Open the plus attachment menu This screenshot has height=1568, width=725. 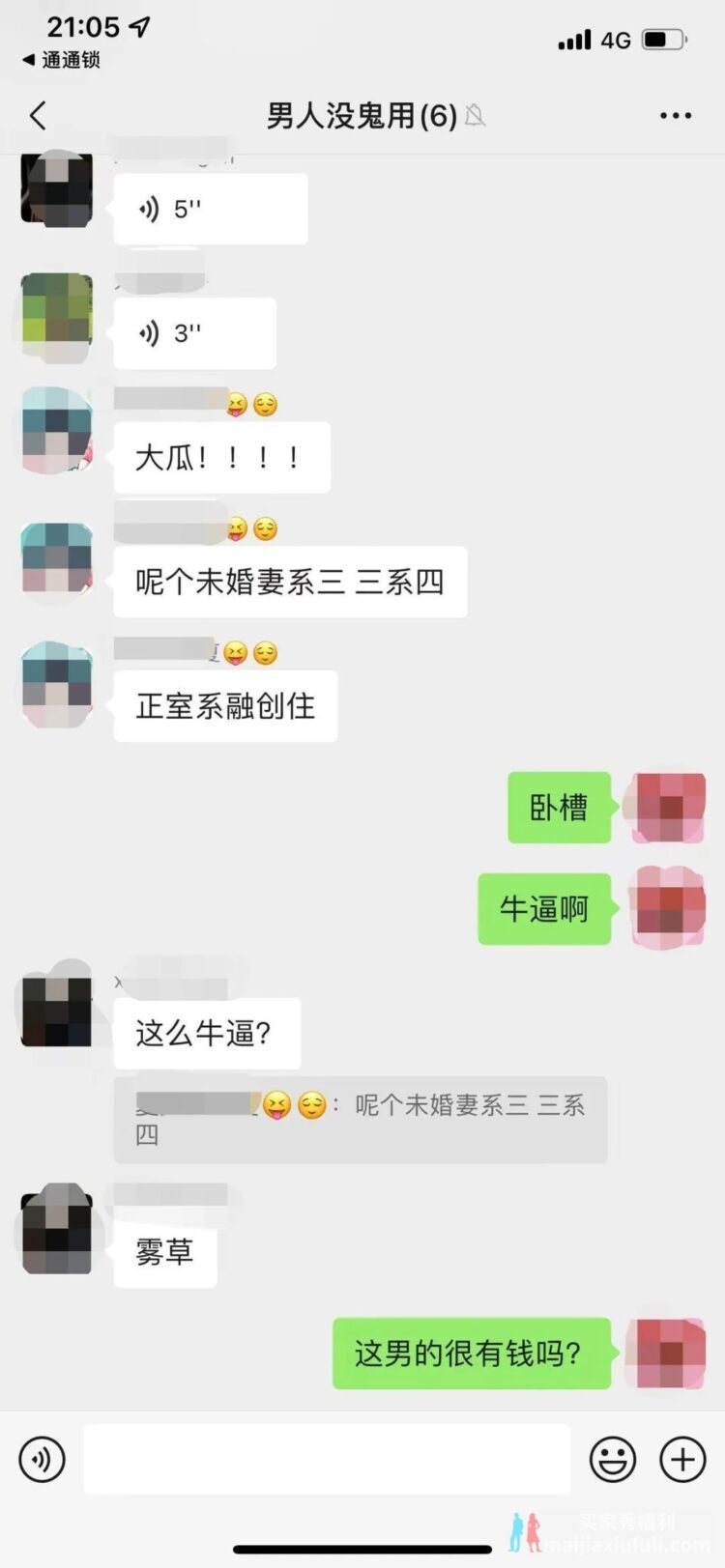(x=682, y=1459)
